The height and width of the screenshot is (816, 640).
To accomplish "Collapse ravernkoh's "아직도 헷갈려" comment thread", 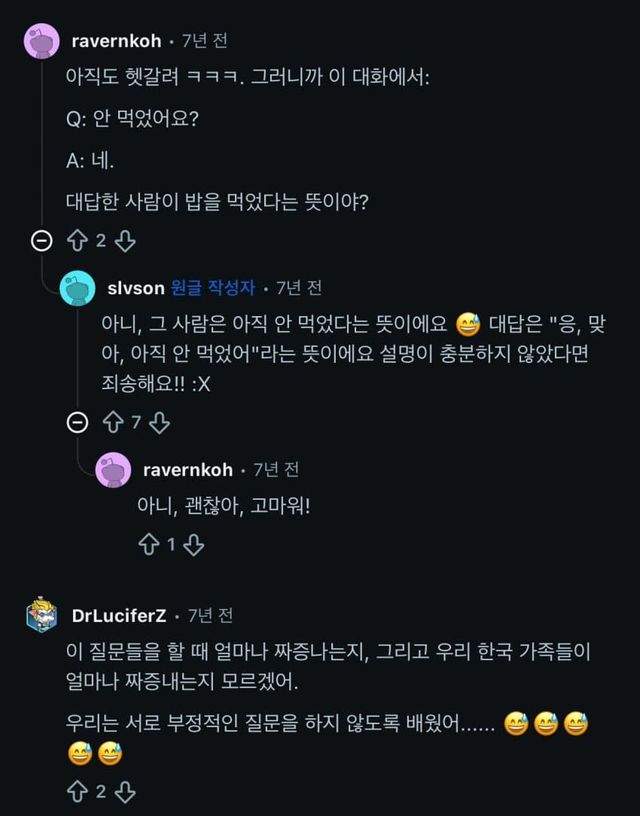I will (42, 240).
